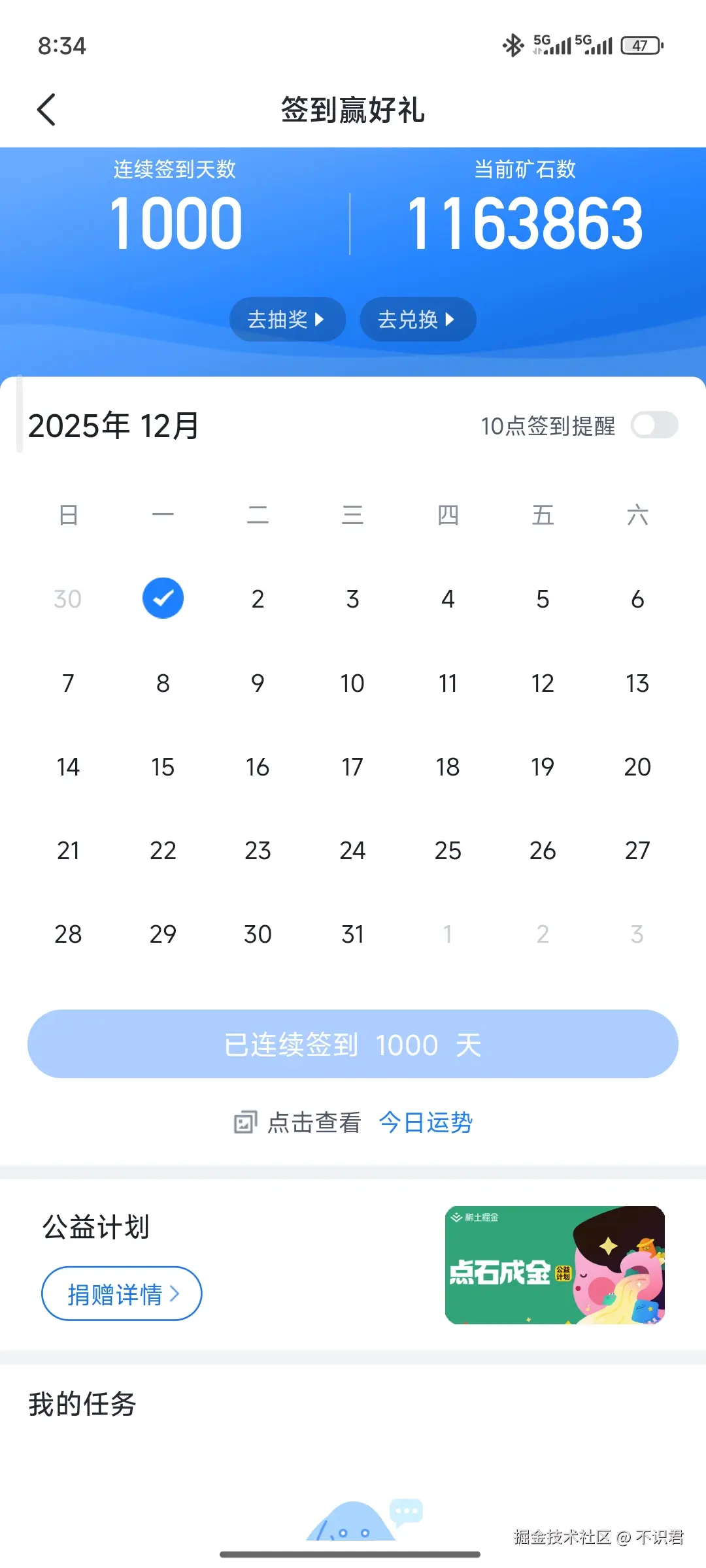Screen dimensions: 706x1568
Task: Select December 25 on the calendar
Action: tap(448, 850)
